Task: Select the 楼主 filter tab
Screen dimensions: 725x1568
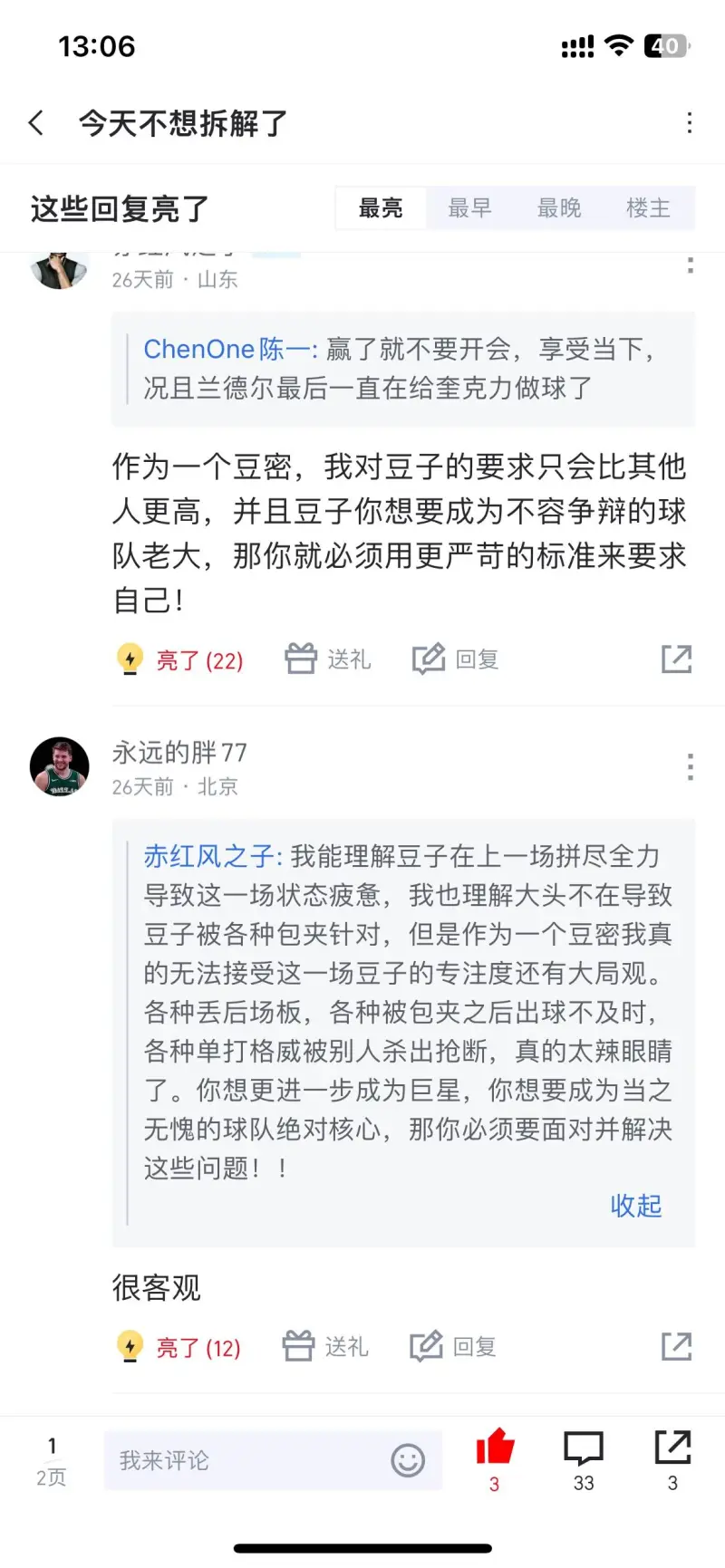Action: (x=648, y=208)
